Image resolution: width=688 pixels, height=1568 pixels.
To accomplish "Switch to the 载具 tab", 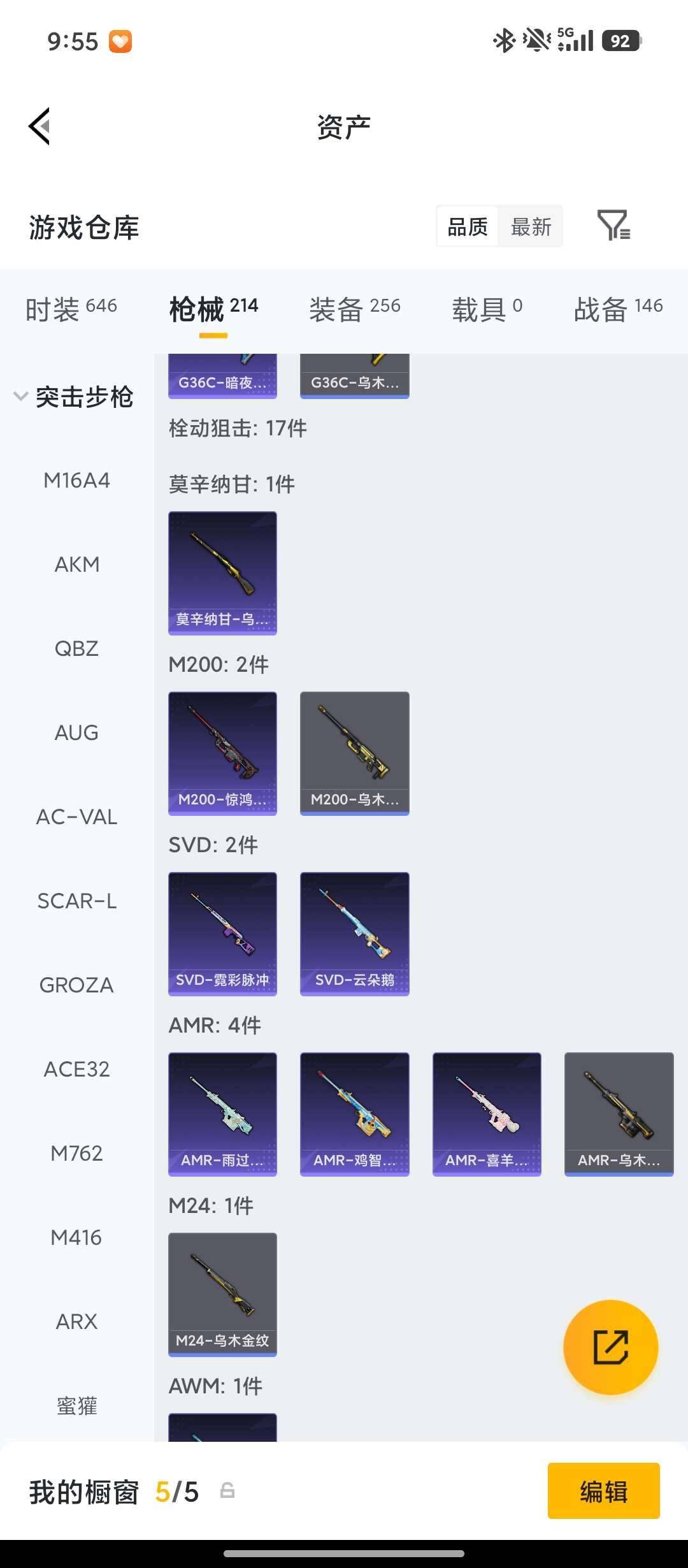I will 487,309.
